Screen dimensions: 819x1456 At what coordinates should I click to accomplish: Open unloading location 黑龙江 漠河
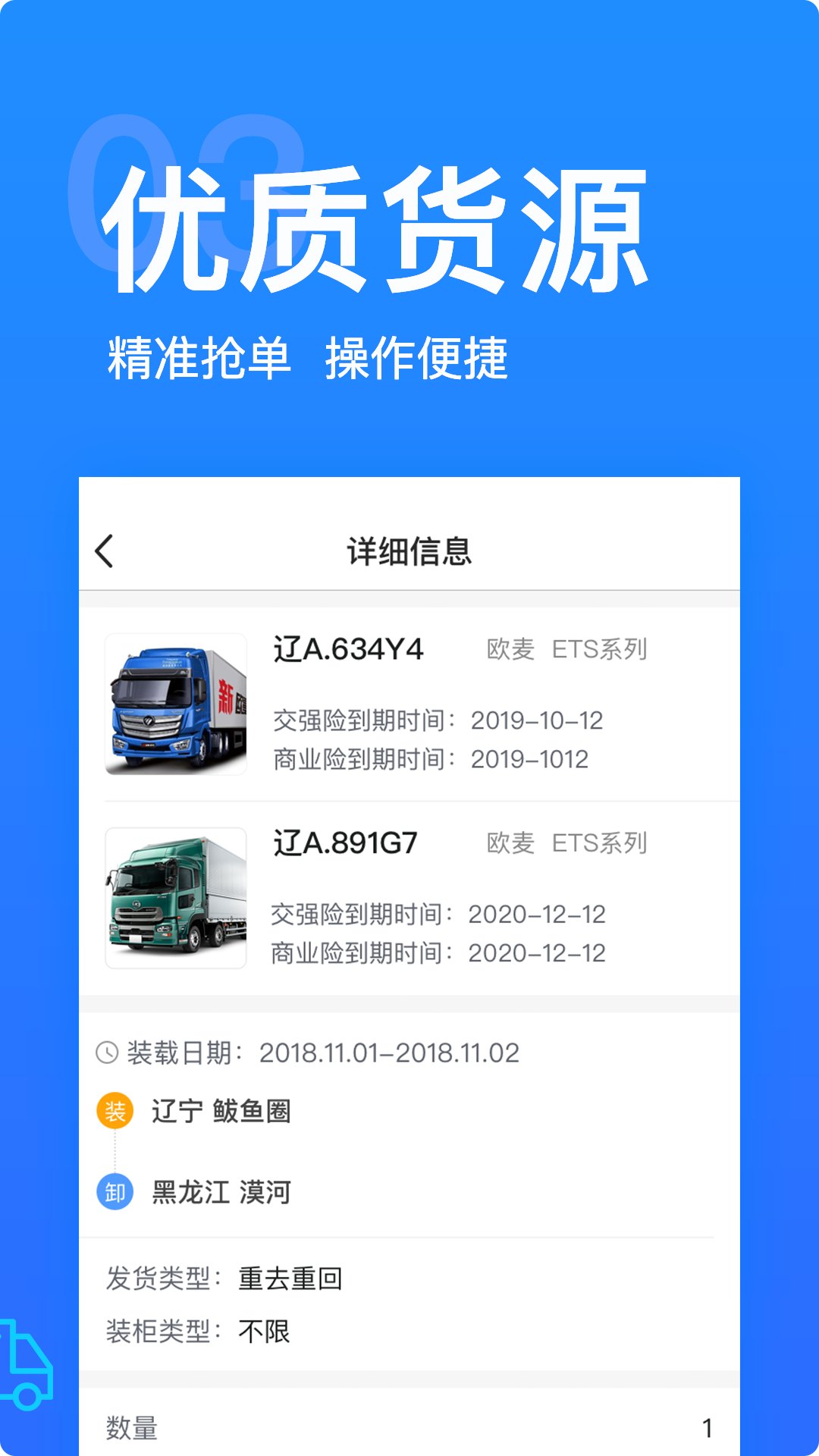tap(221, 1192)
